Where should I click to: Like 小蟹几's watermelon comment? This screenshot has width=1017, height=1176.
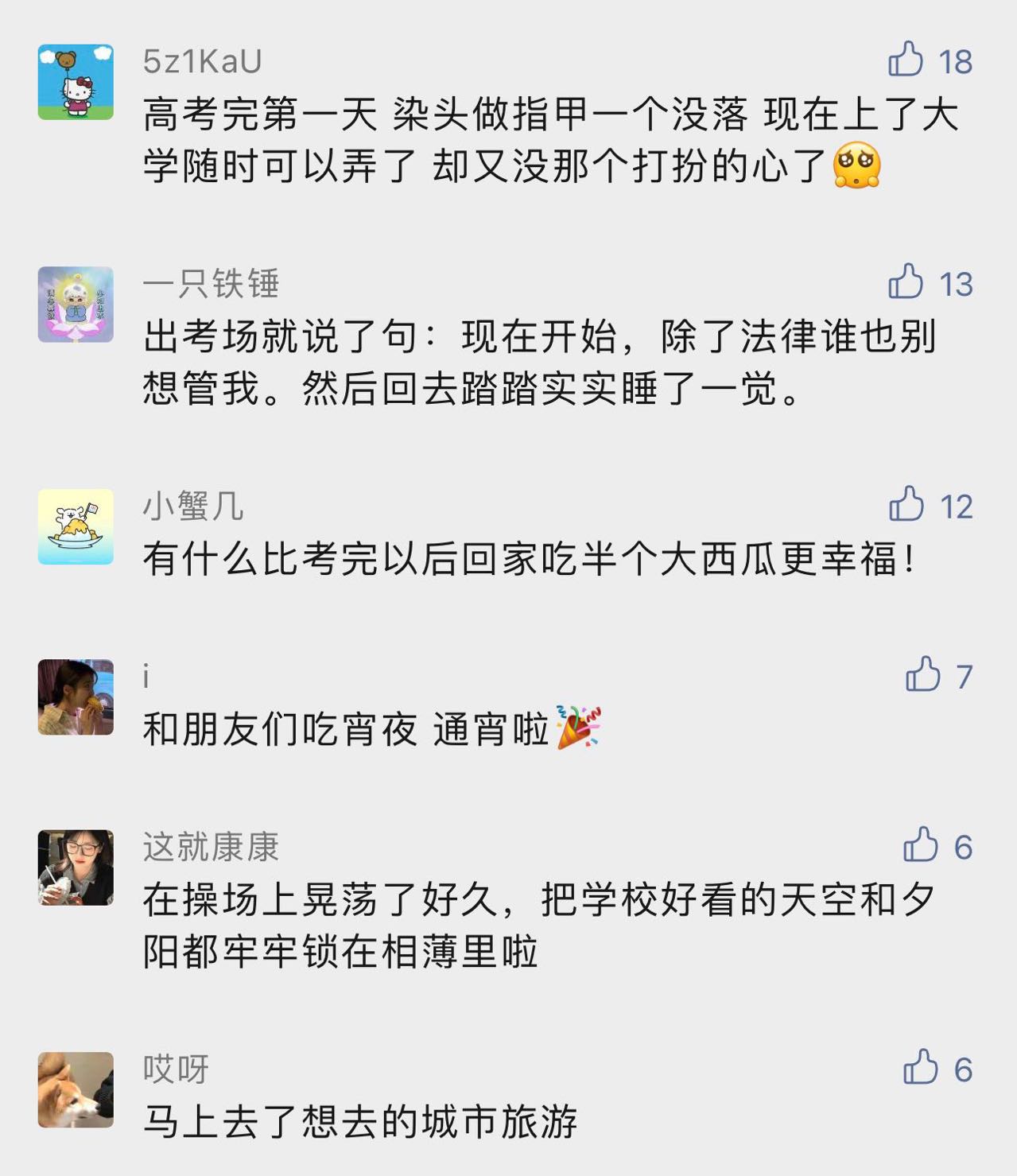pyautogui.click(x=906, y=505)
